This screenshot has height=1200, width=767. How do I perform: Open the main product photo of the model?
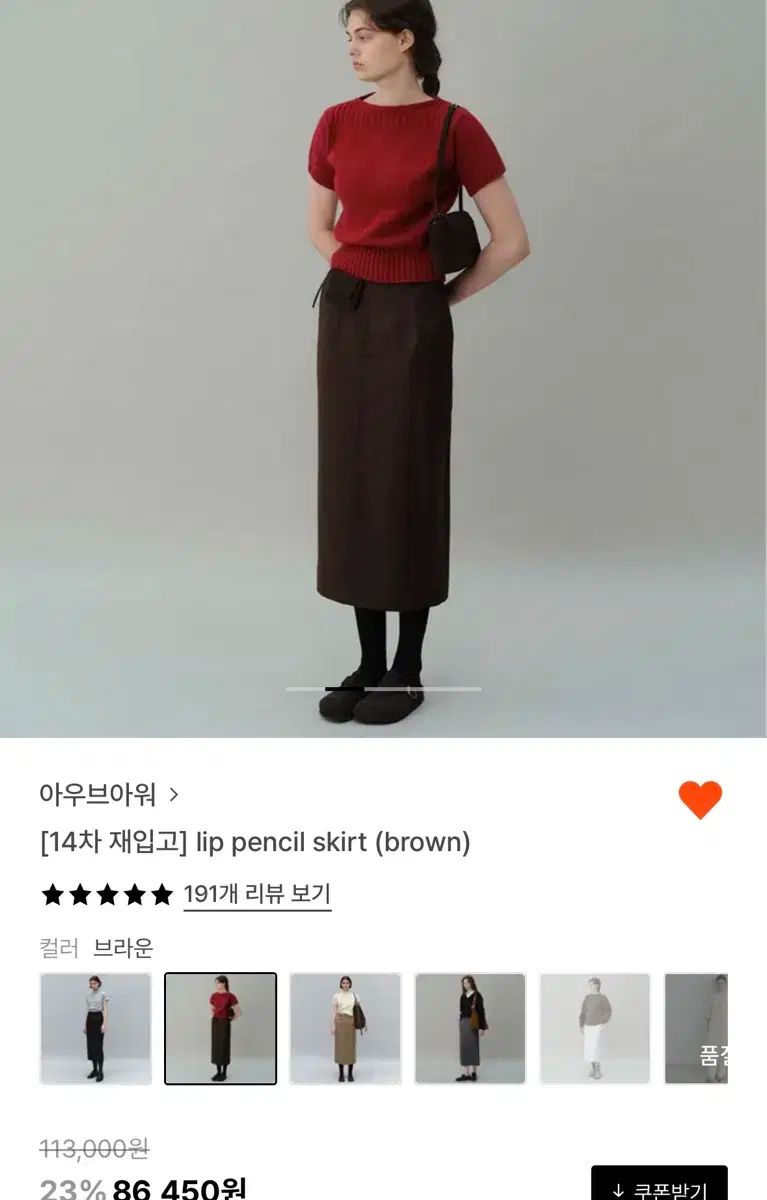pyautogui.click(x=383, y=360)
